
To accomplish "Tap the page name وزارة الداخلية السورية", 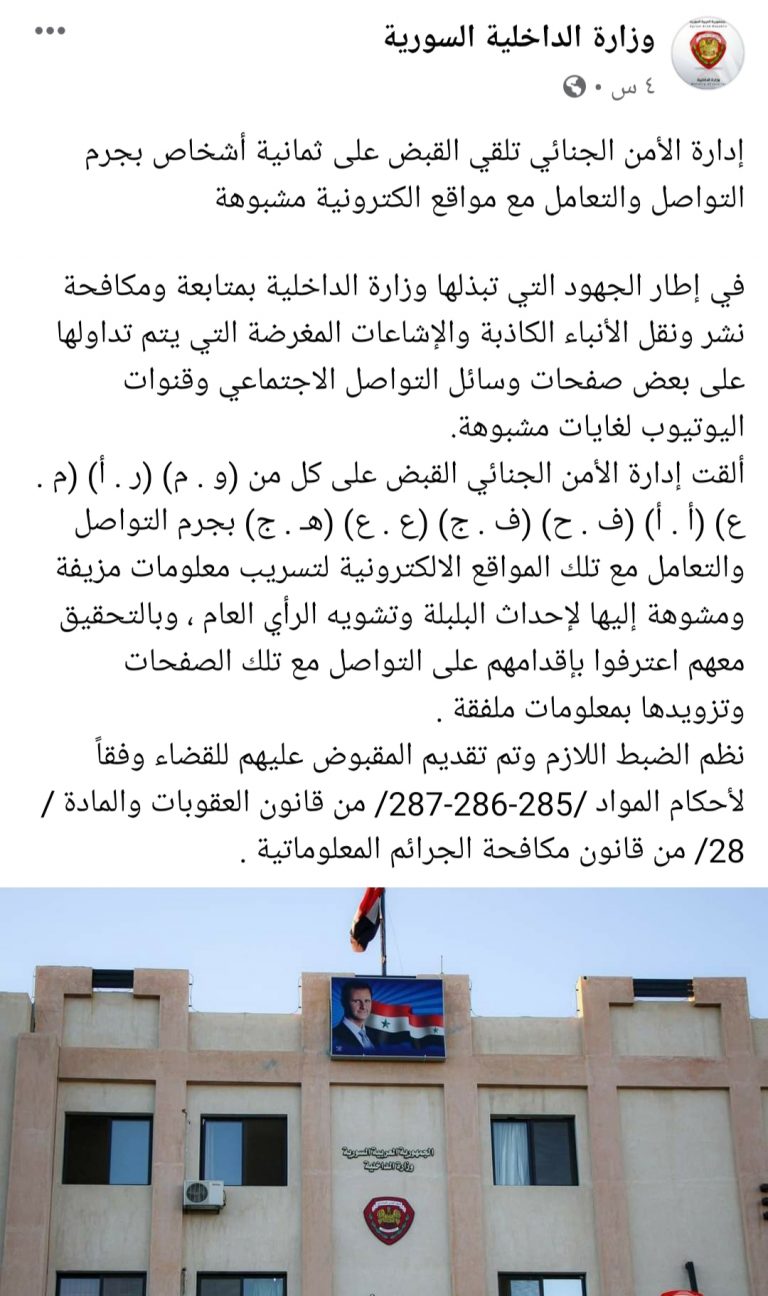I will [x=520, y=40].
